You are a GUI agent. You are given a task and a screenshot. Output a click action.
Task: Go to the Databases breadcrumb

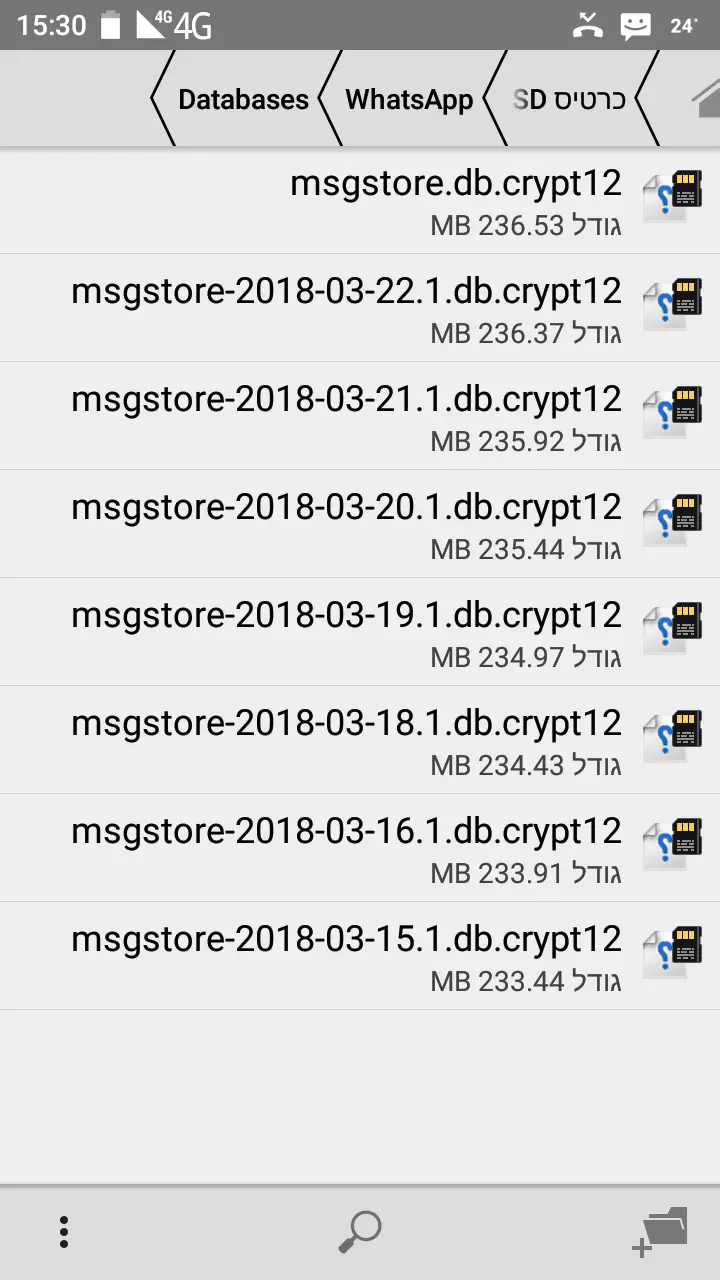point(242,100)
